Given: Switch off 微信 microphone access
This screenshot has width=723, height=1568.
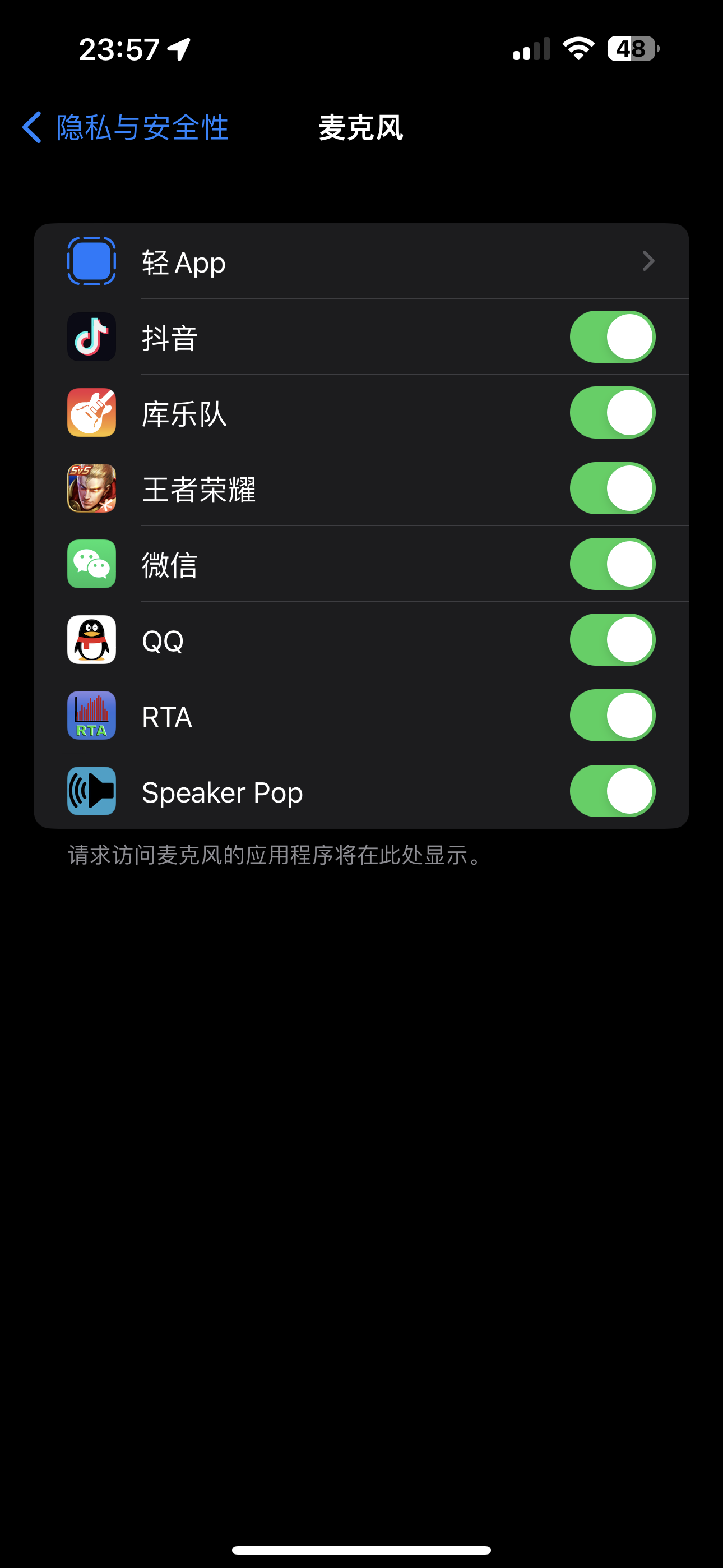Looking at the screenshot, I should (x=611, y=564).
